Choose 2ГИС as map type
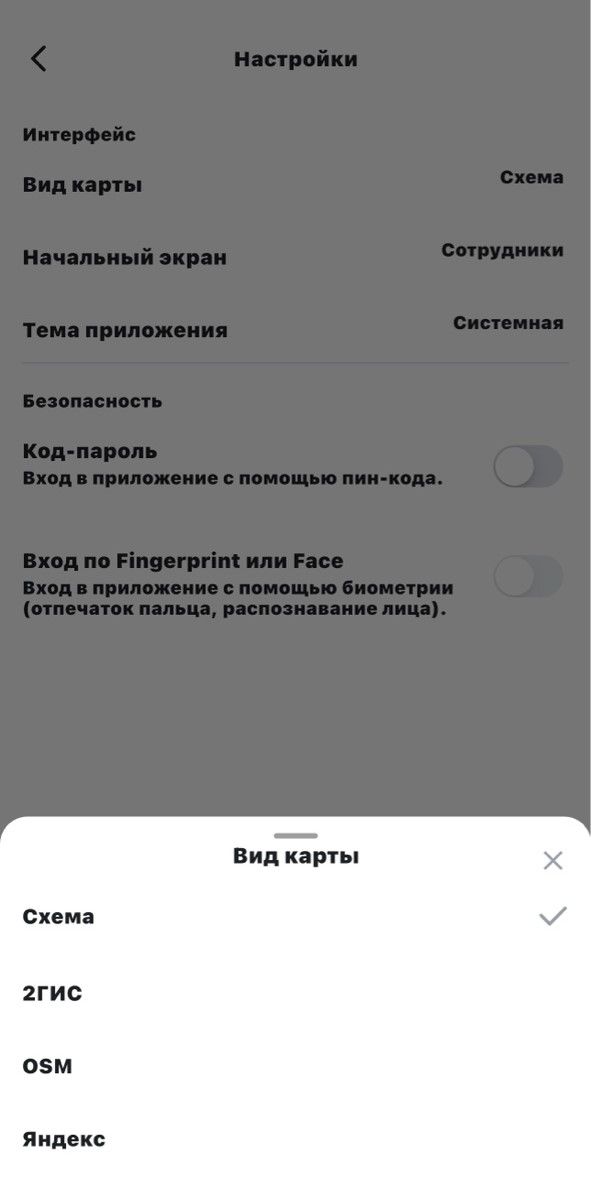The height and width of the screenshot is (1182, 591). click(x=296, y=994)
